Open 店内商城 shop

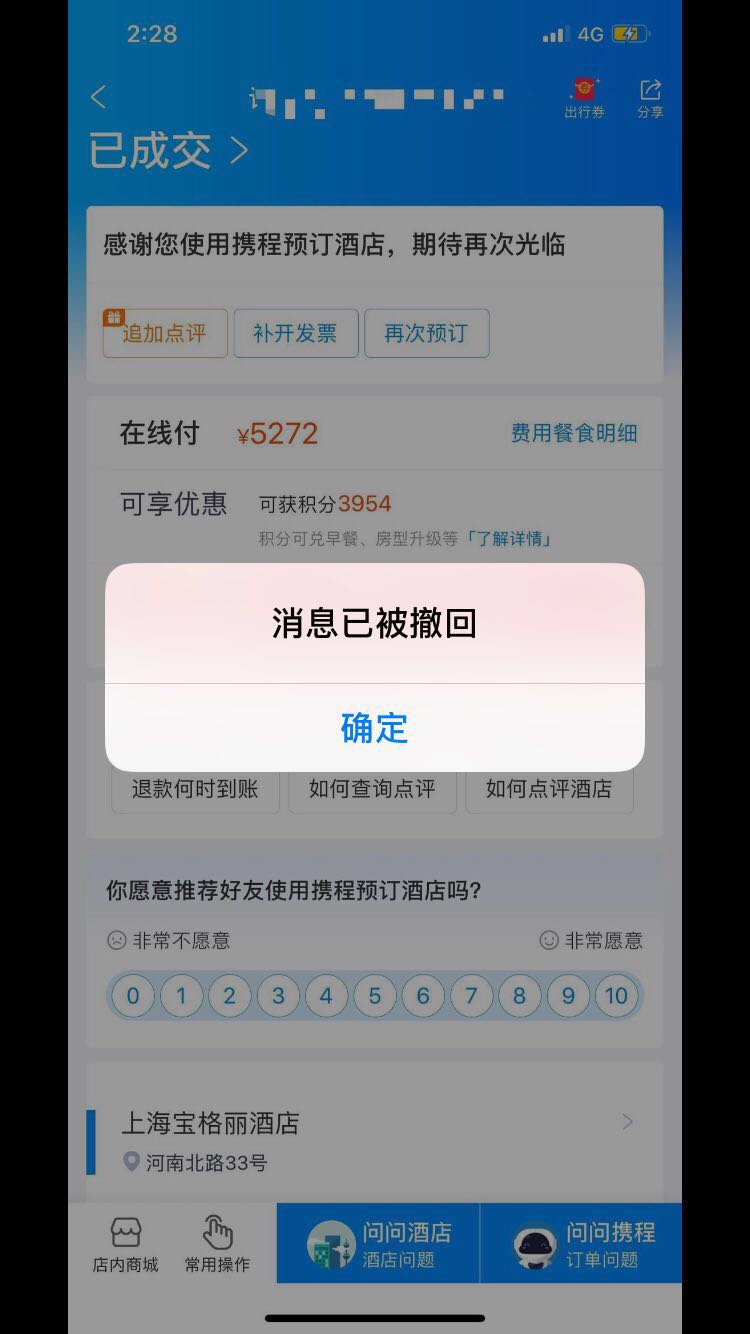point(125,1244)
